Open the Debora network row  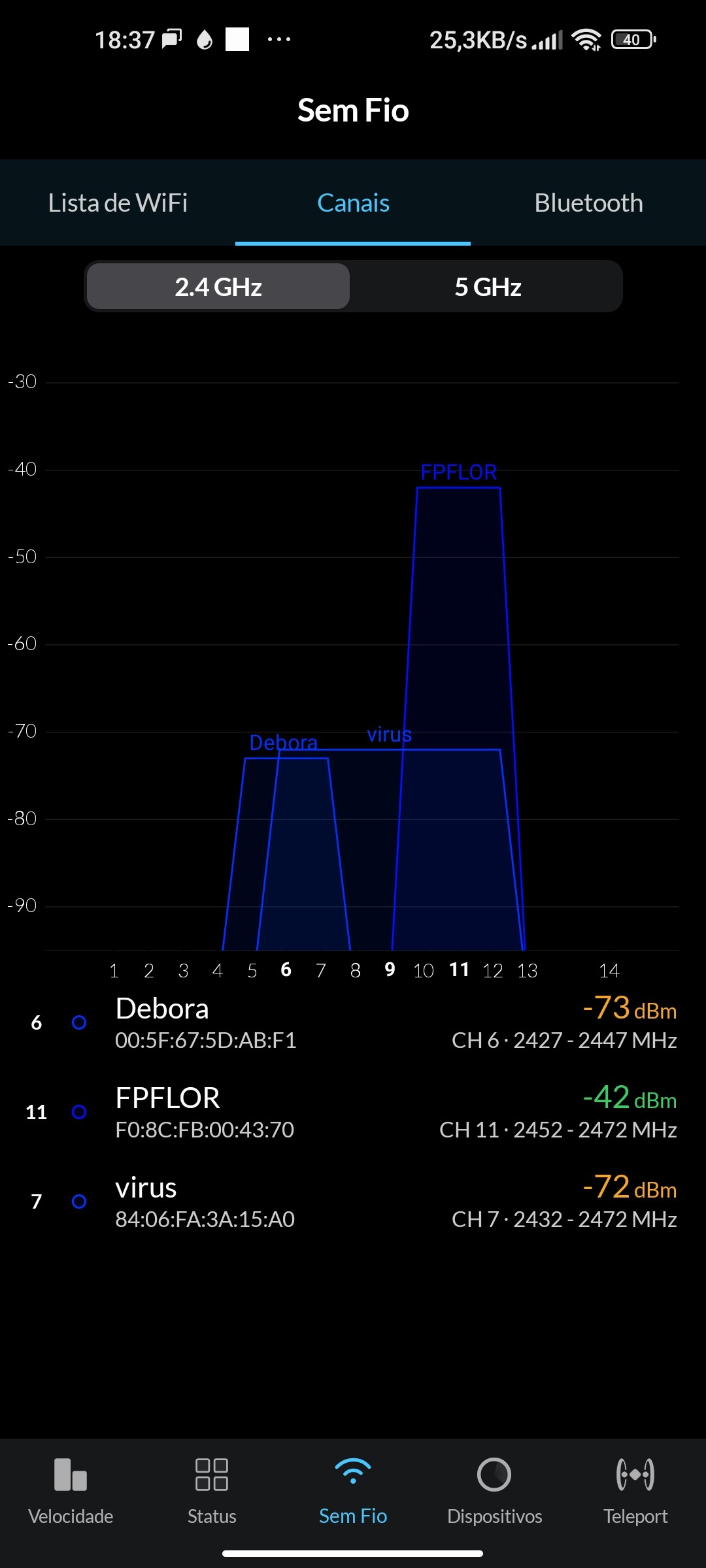(x=353, y=1022)
